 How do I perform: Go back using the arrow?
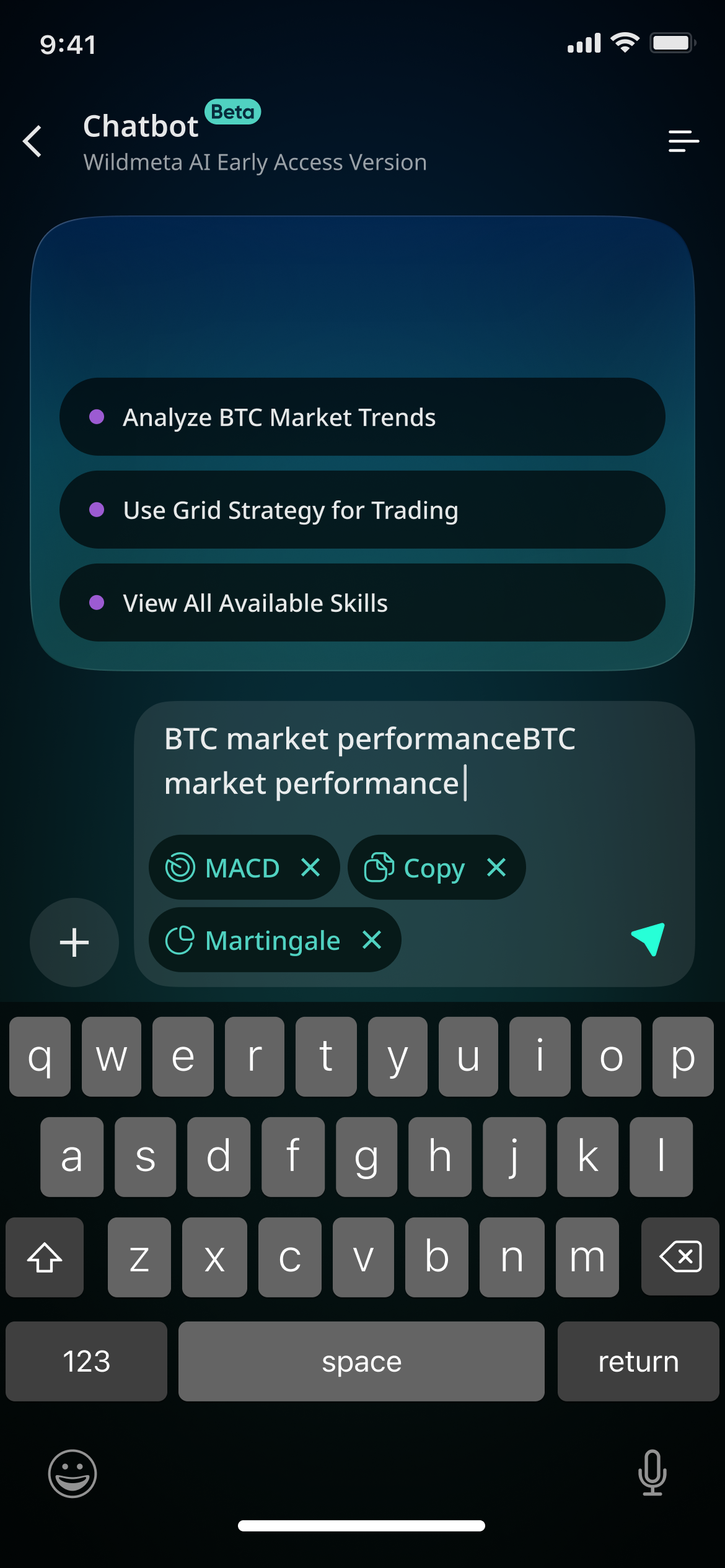[33, 141]
